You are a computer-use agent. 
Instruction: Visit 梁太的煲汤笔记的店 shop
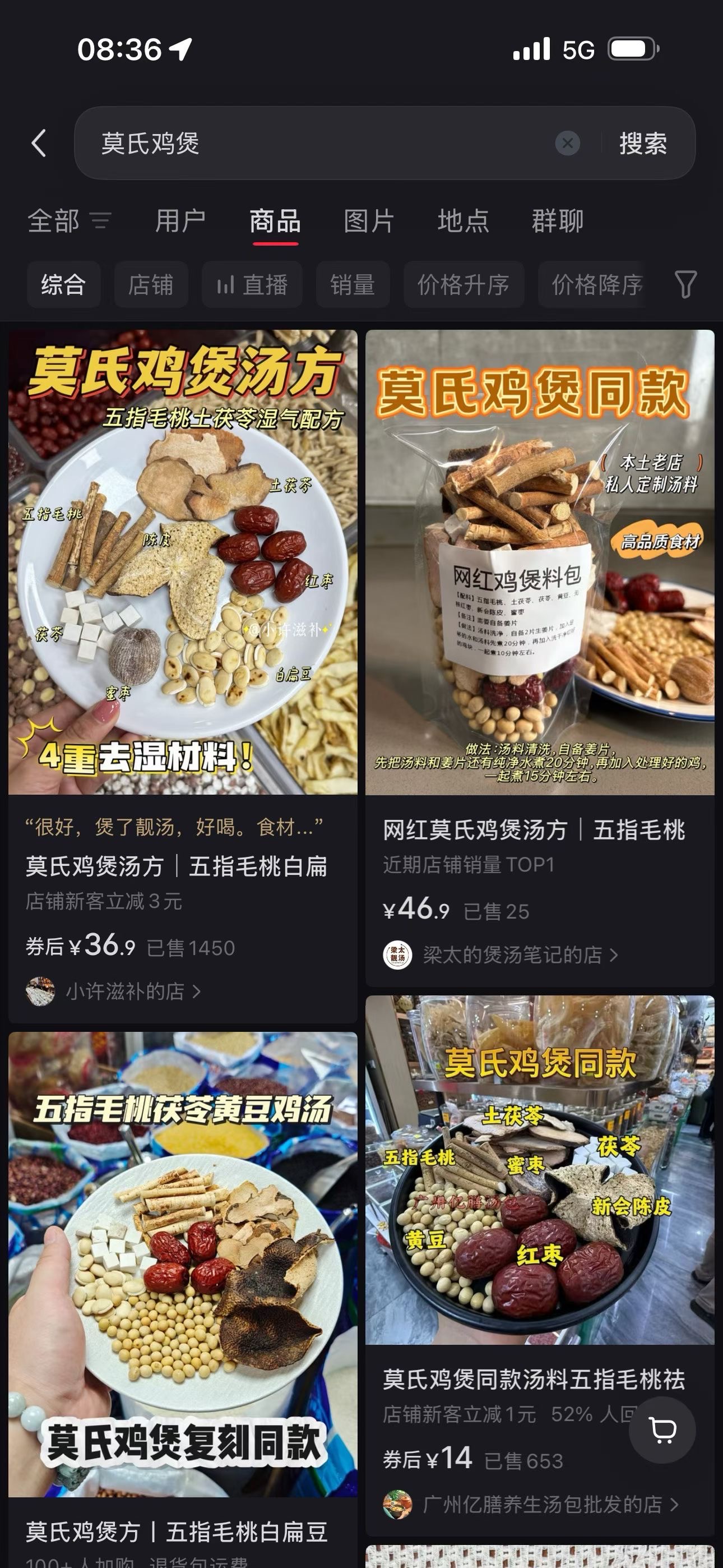click(x=511, y=955)
